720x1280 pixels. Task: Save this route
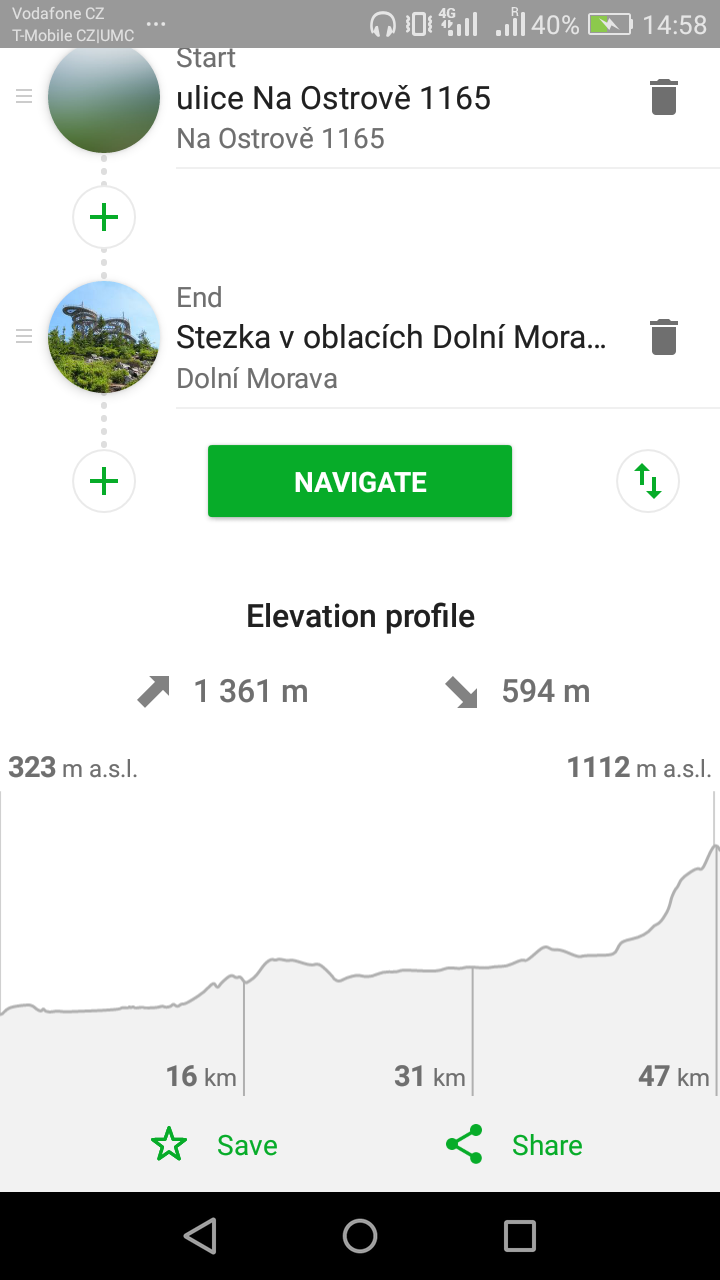tap(215, 1145)
